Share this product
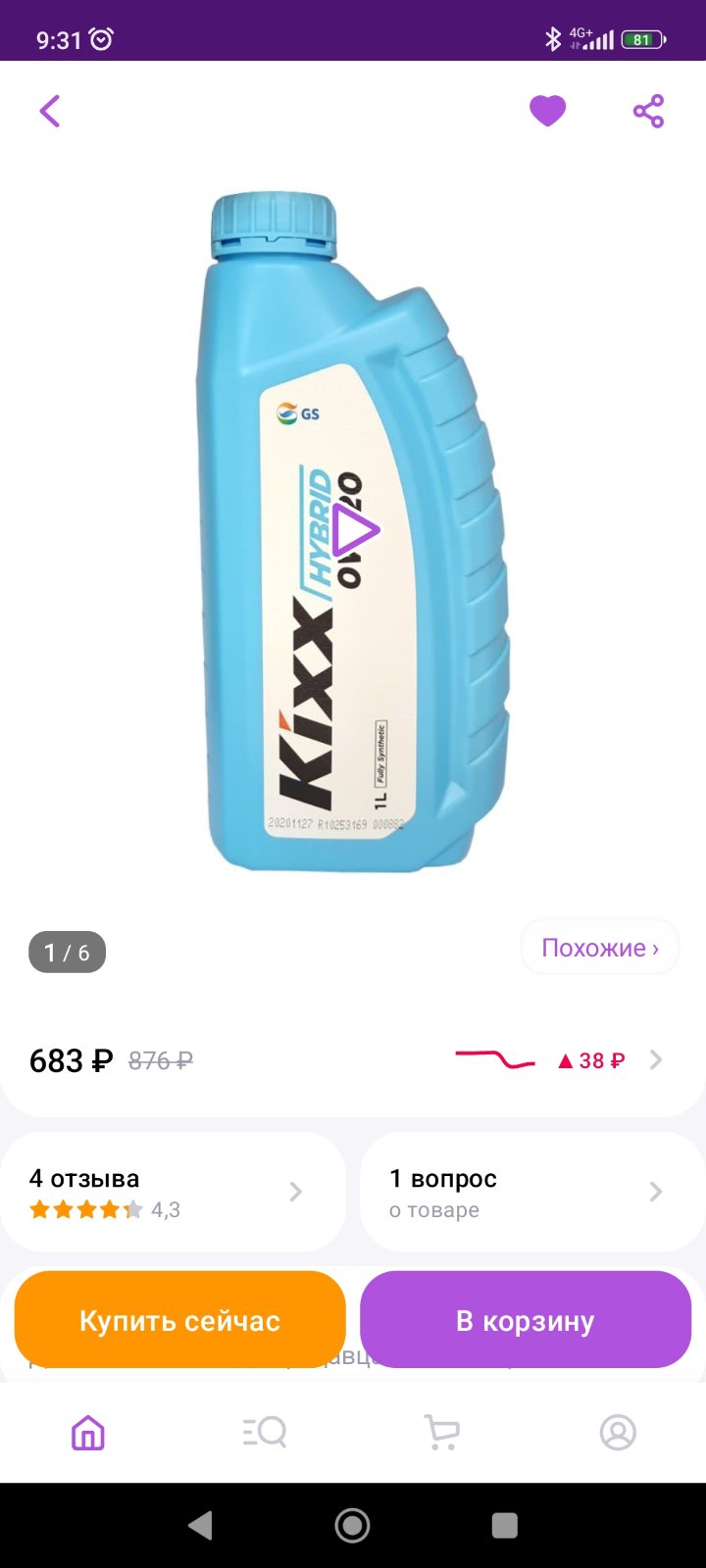The image size is (706, 1568). pyautogui.click(x=648, y=111)
